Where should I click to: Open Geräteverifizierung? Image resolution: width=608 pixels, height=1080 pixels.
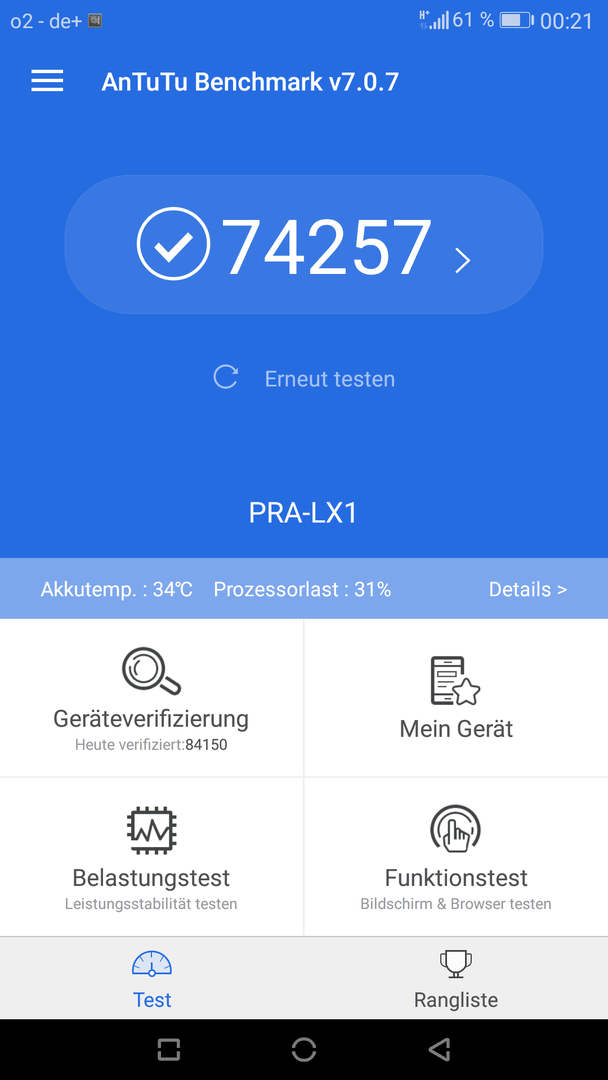[x=151, y=698]
